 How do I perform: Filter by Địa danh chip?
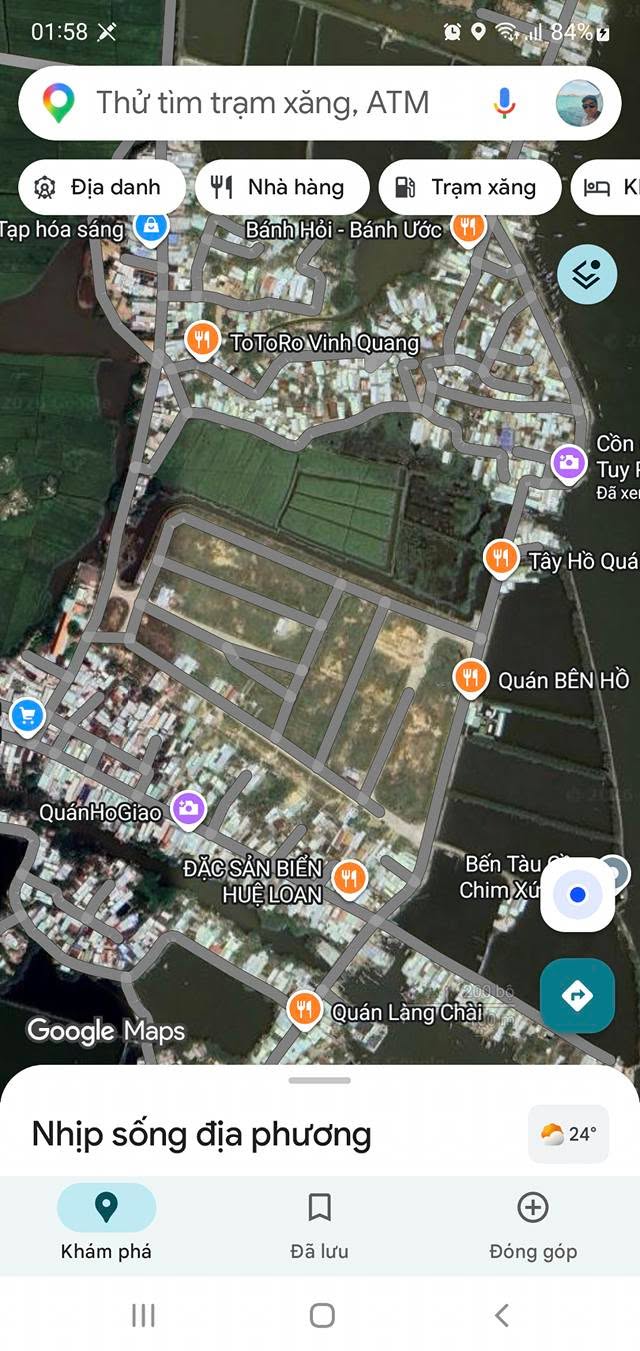(98, 187)
